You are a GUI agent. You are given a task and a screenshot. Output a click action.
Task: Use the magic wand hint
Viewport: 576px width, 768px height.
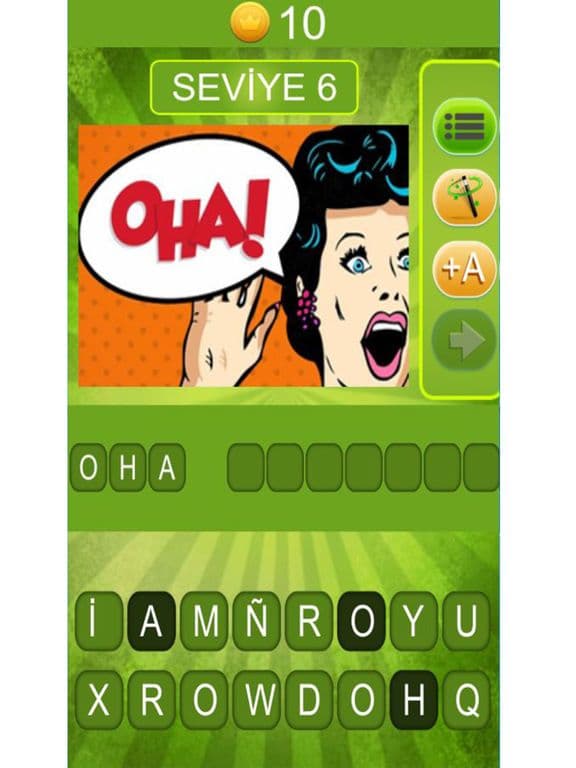(x=464, y=197)
